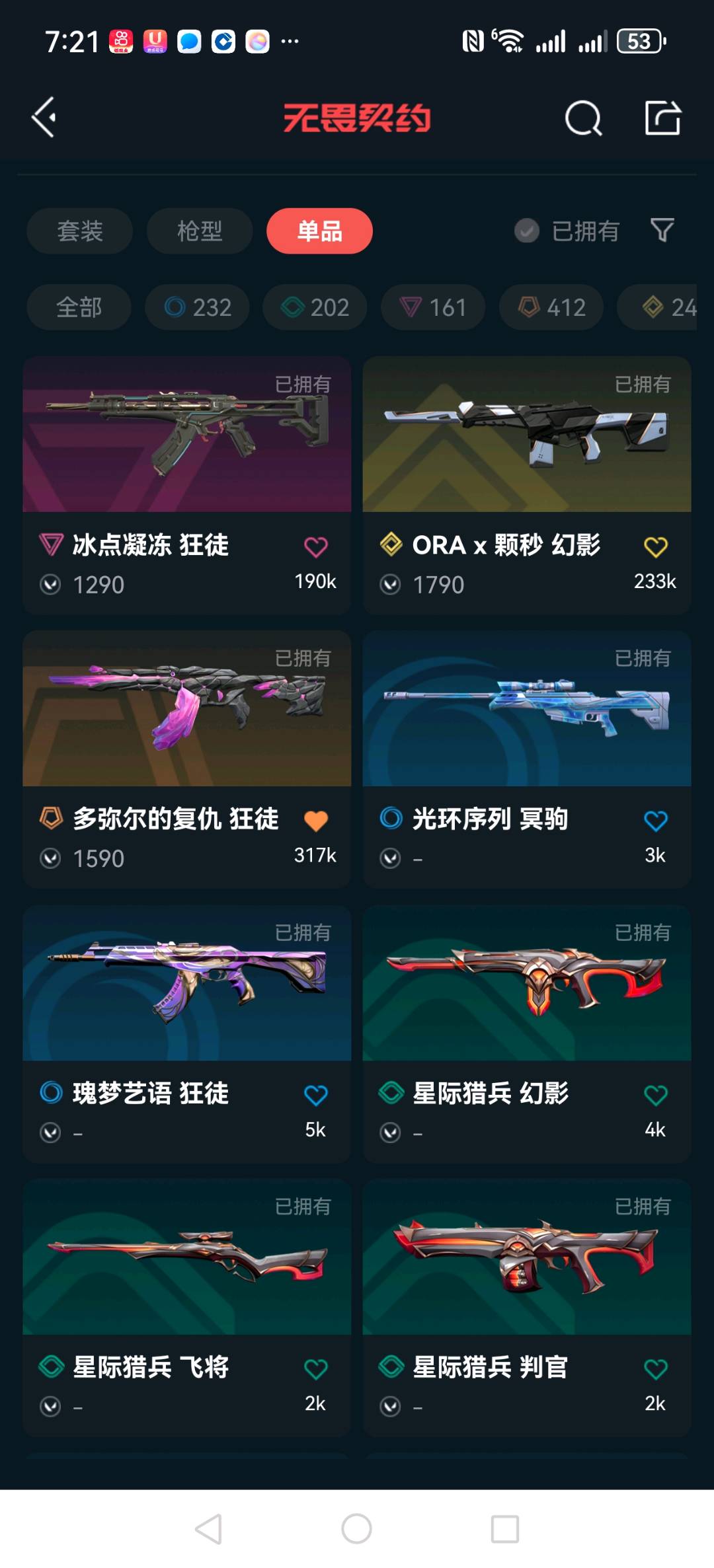Open the 光环序列 冥驹 skin card
The image size is (714, 1568).
click(x=527, y=759)
